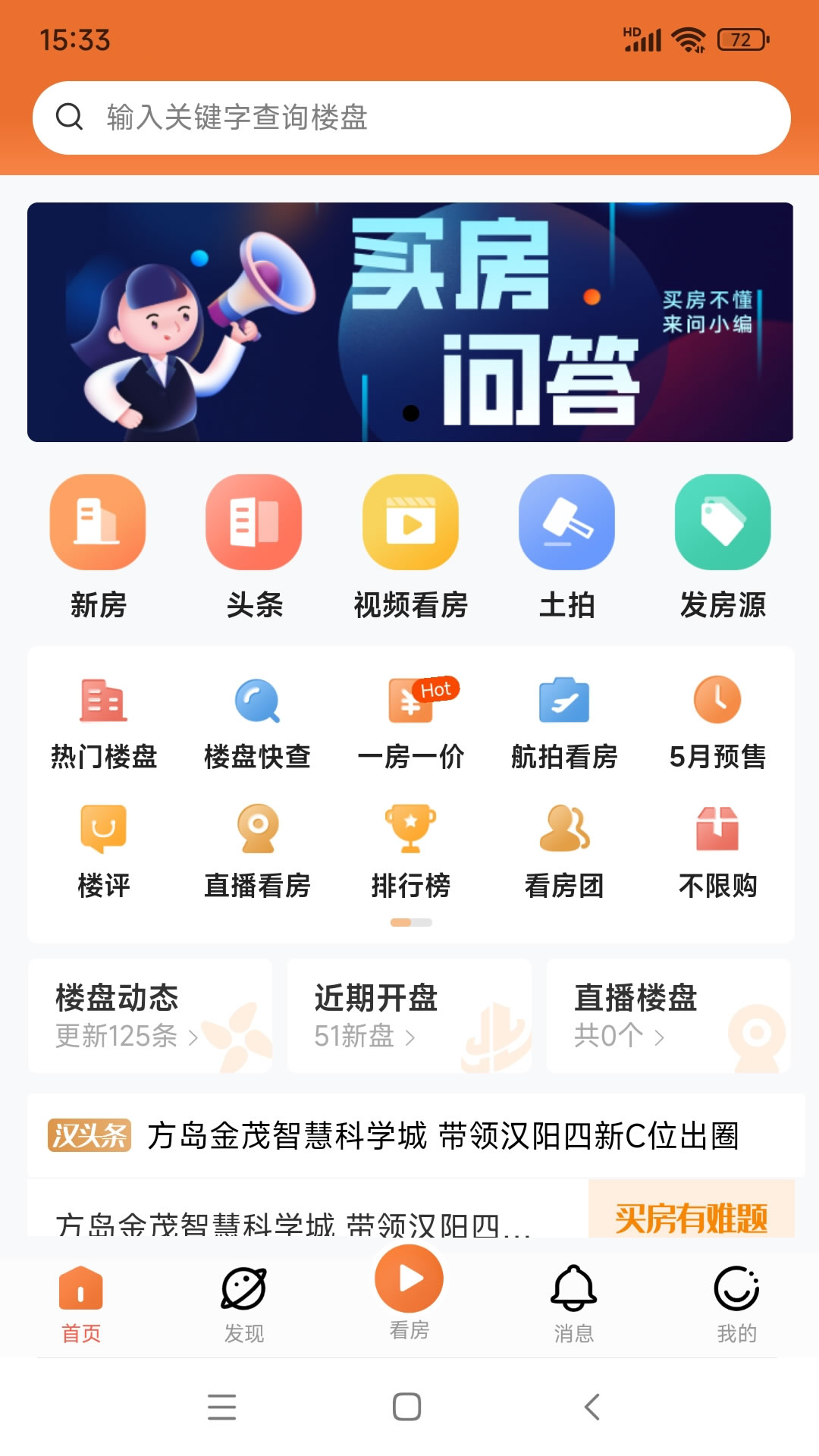Viewport: 819px width, 1456px height.
Task: Tap the search box for property keywords
Action: point(409,118)
